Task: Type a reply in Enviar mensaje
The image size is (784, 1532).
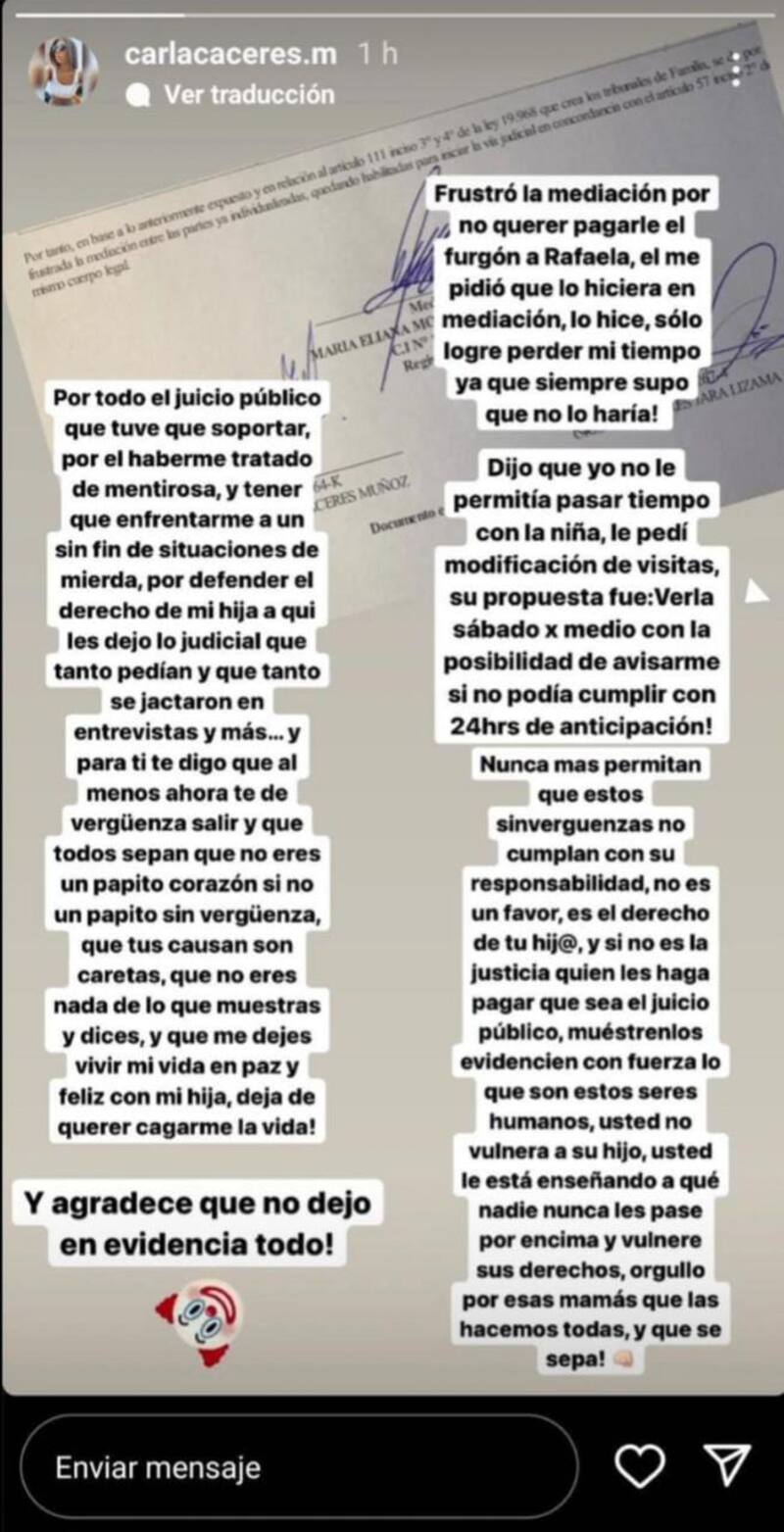Action: (294, 1466)
